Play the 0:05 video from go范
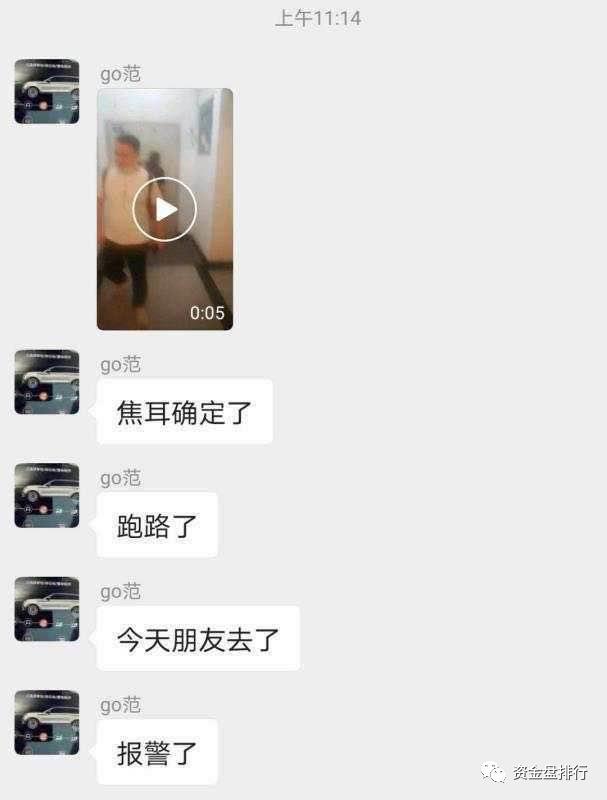 click(x=165, y=209)
